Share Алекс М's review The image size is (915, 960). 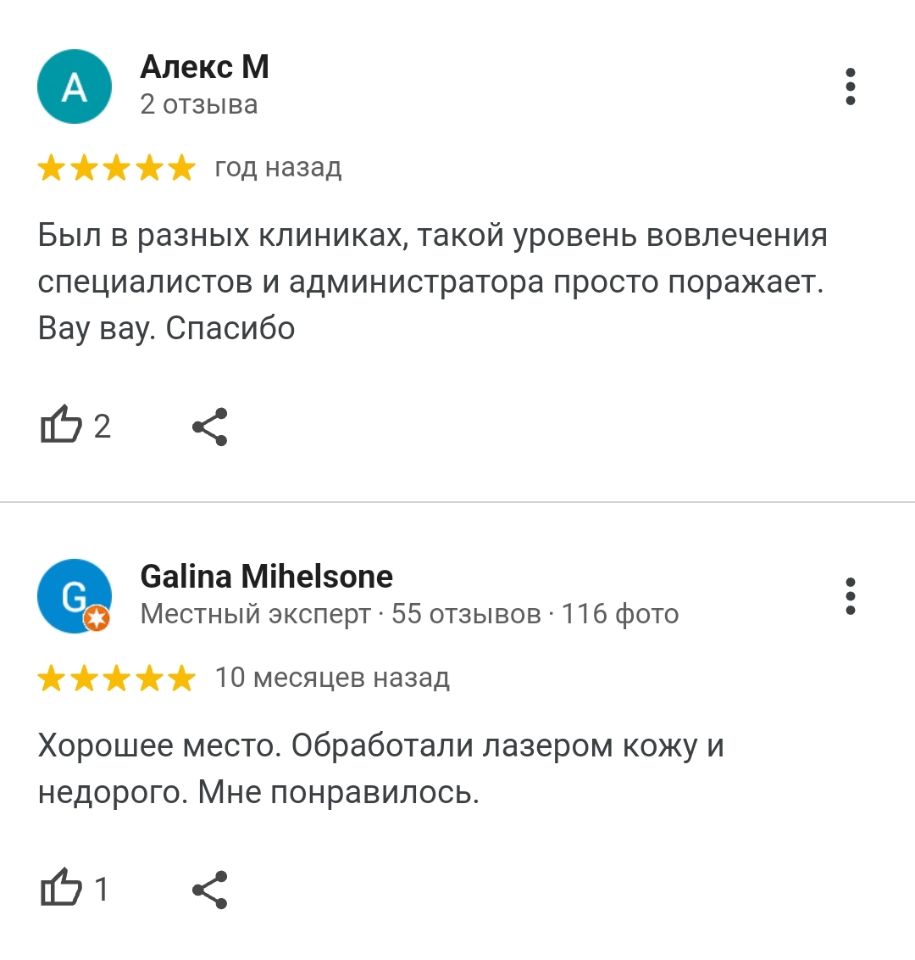point(210,427)
